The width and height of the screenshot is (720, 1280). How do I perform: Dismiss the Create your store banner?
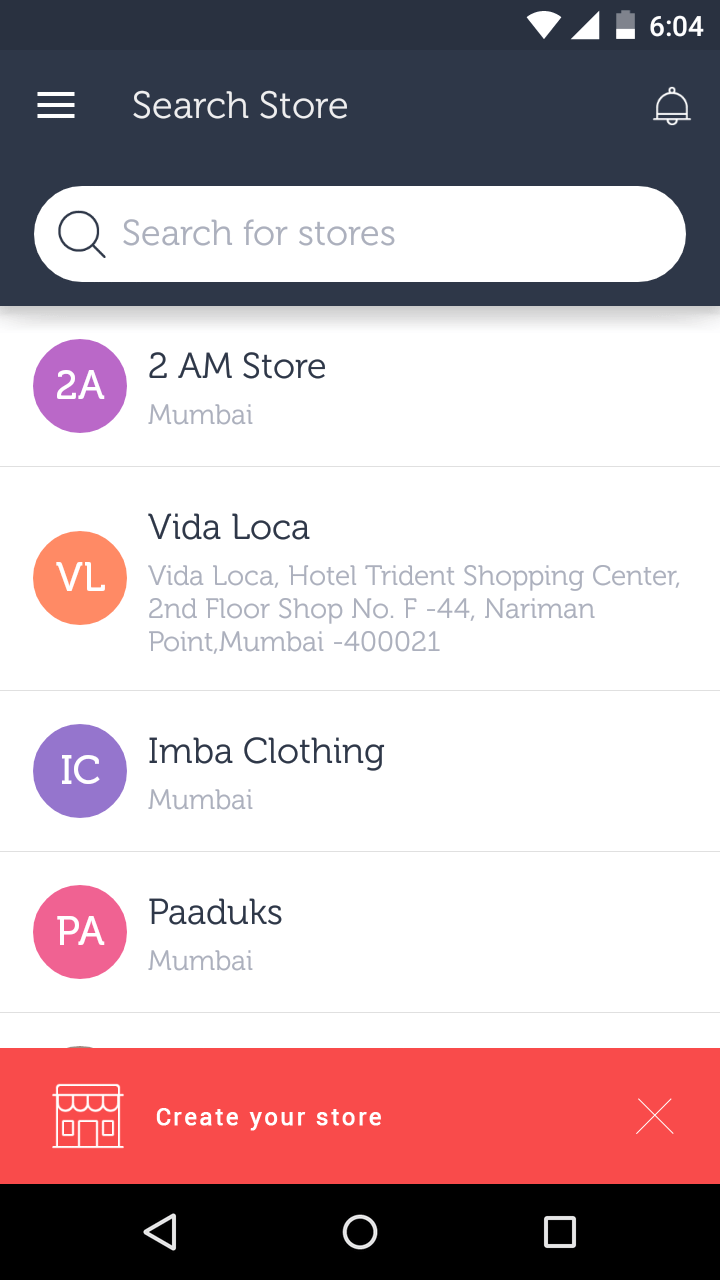(655, 1116)
